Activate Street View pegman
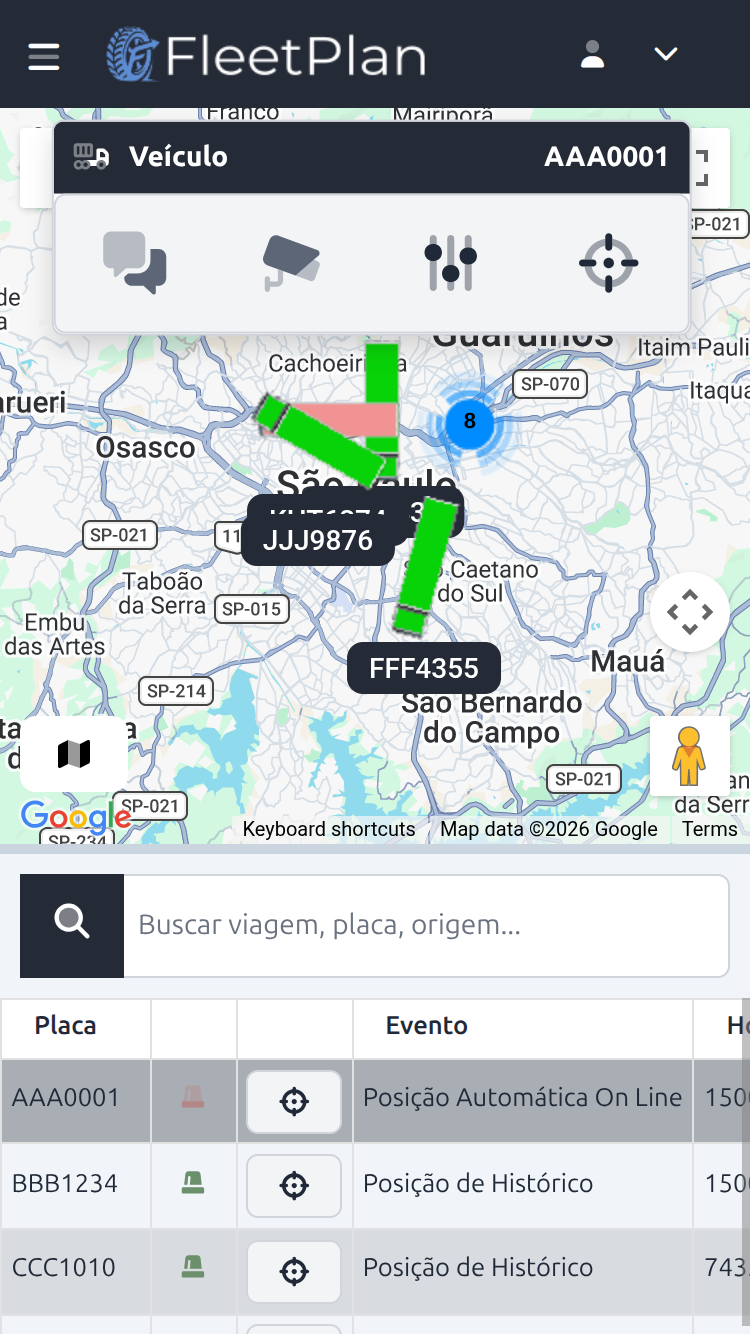Viewport: 750px width, 1334px height. [x=689, y=756]
